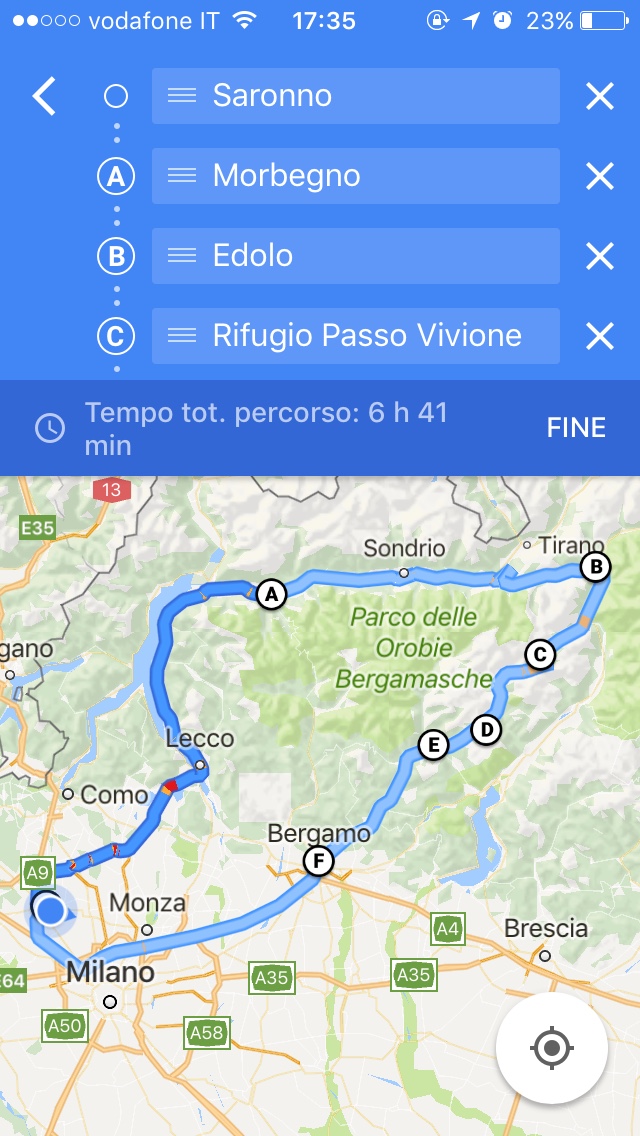Image resolution: width=640 pixels, height=1136 pixels.
Task: Select waypoint marker B on the map
Action: pyautogui.click(x=596, y=567)
